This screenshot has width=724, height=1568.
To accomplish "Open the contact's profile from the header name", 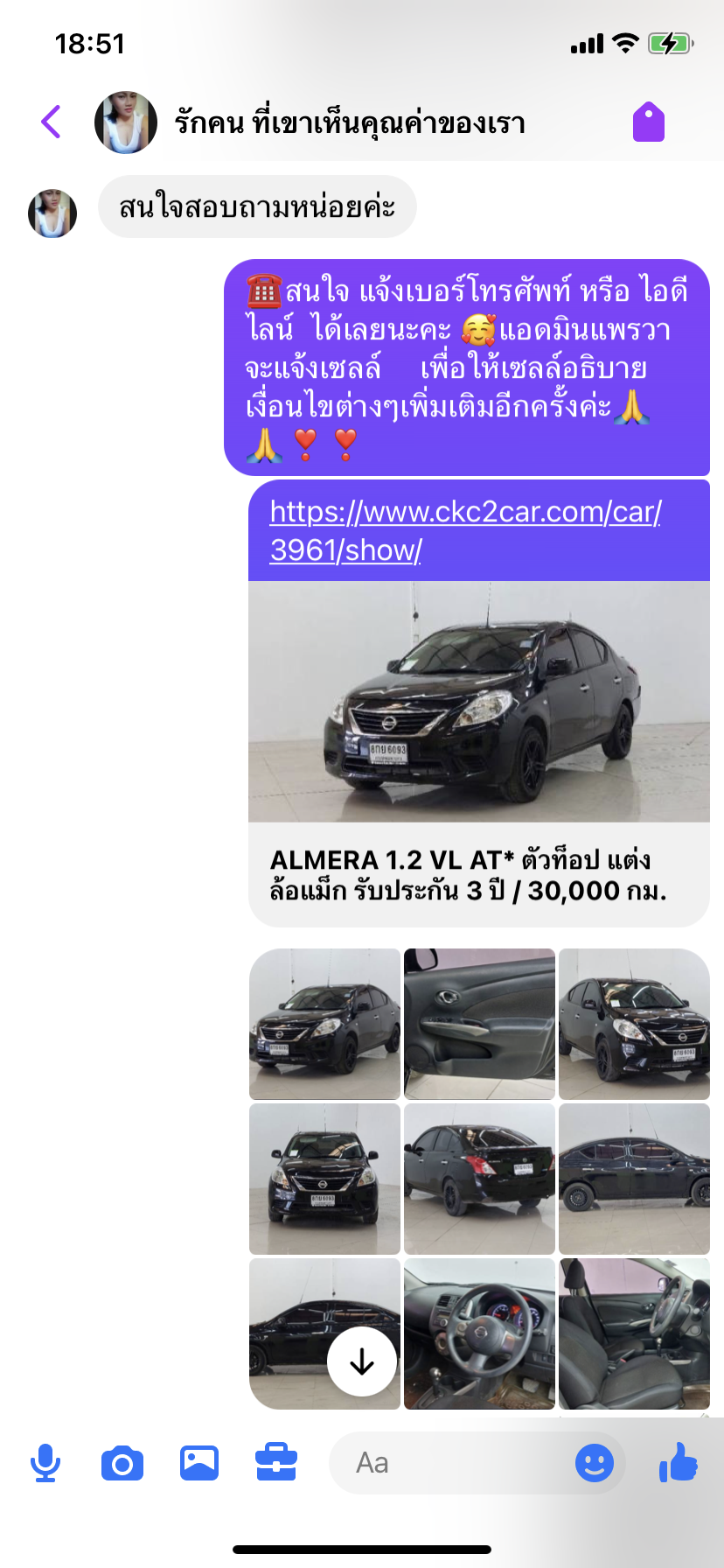I will [x=350, y=122].
